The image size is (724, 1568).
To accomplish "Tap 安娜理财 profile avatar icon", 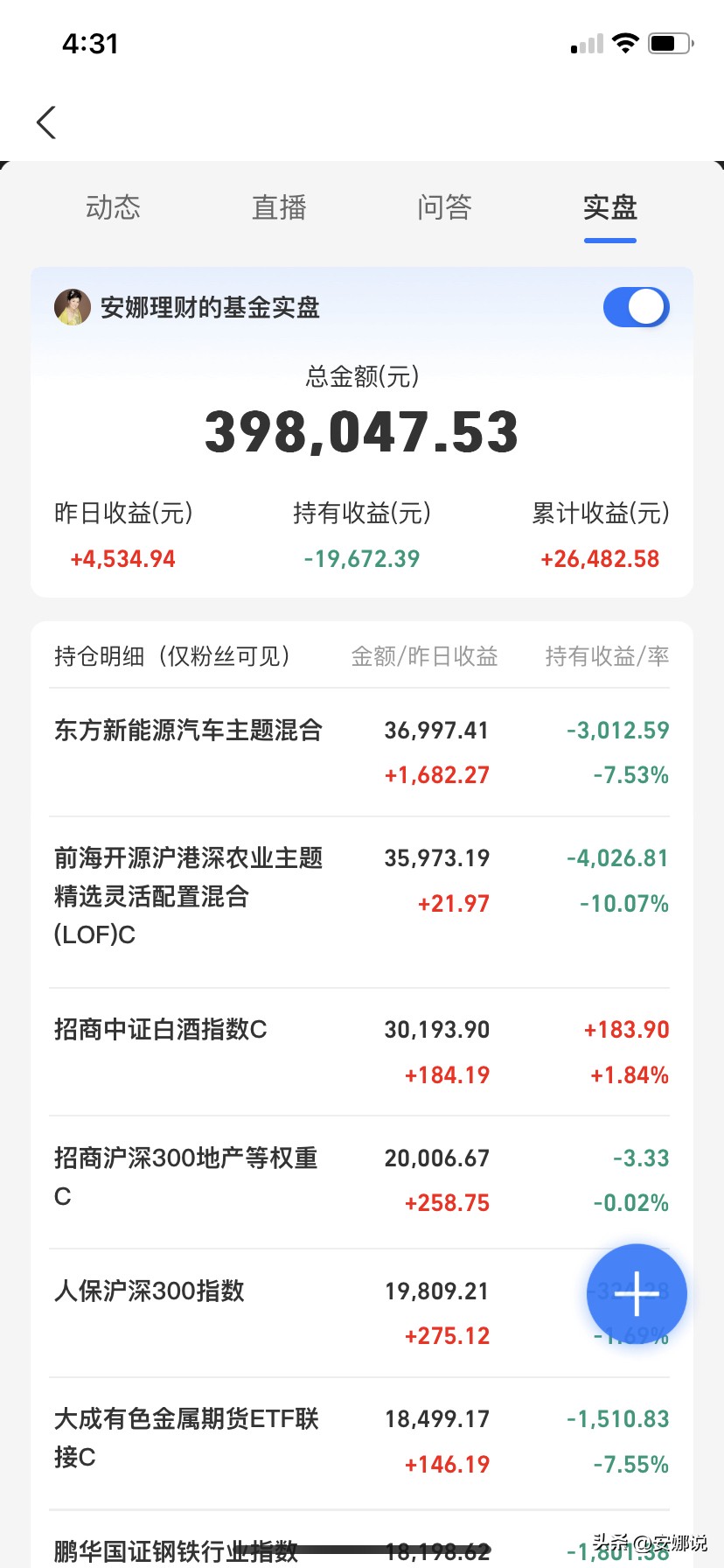I will point(73,308).
